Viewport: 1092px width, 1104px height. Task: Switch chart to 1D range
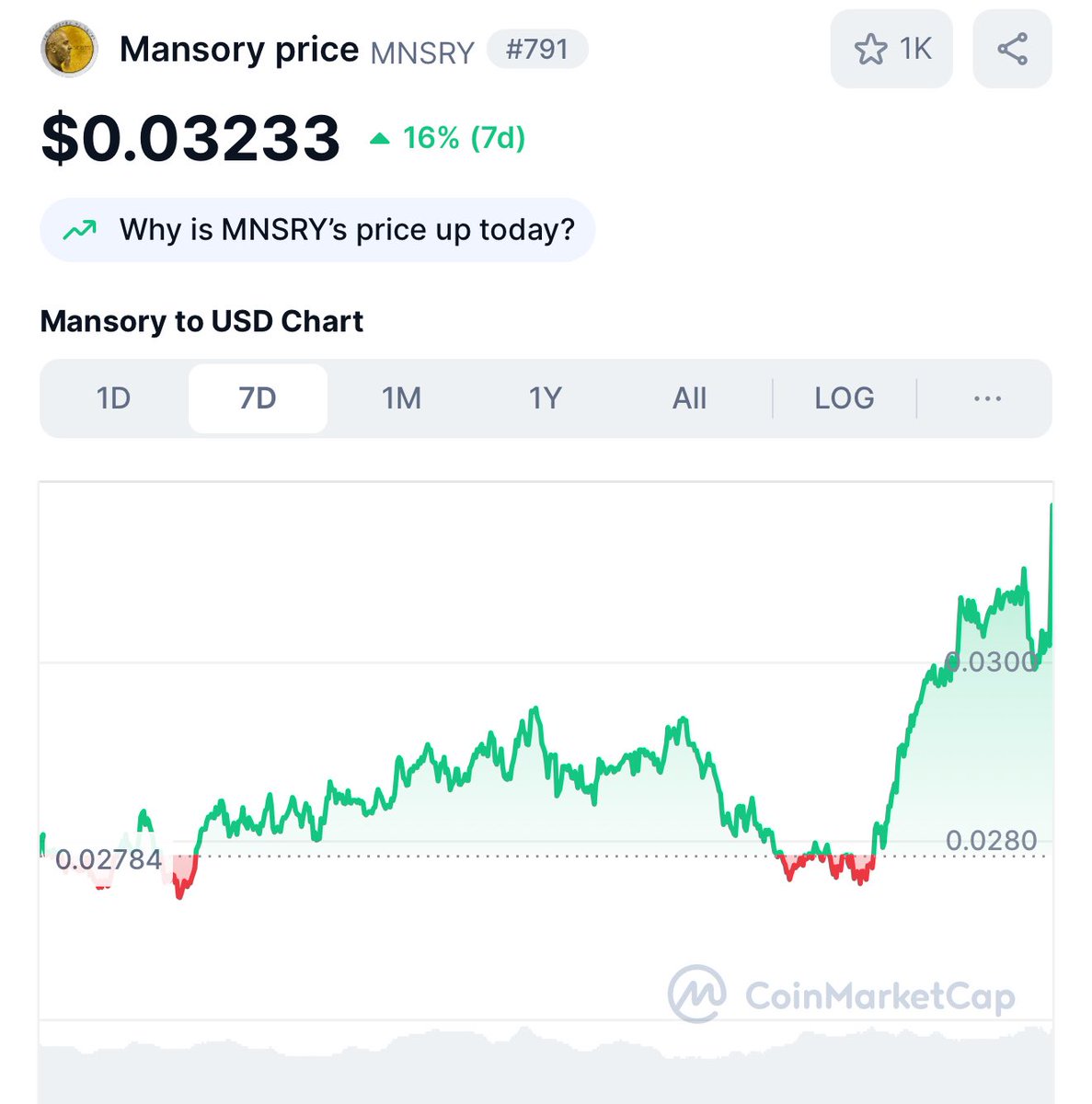tap(113, 398)
